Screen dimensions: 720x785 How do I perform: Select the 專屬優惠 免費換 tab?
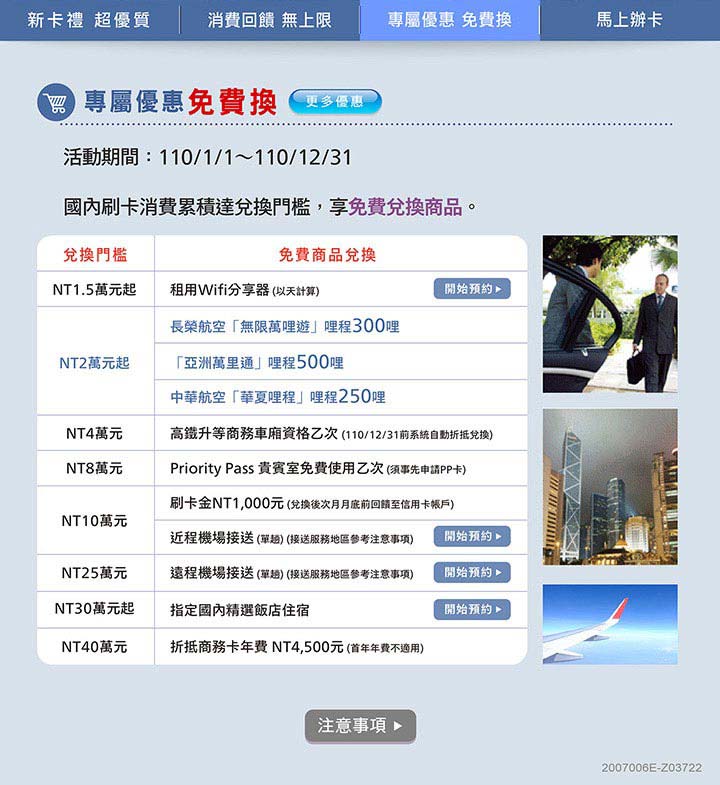[x=449, y=20]
